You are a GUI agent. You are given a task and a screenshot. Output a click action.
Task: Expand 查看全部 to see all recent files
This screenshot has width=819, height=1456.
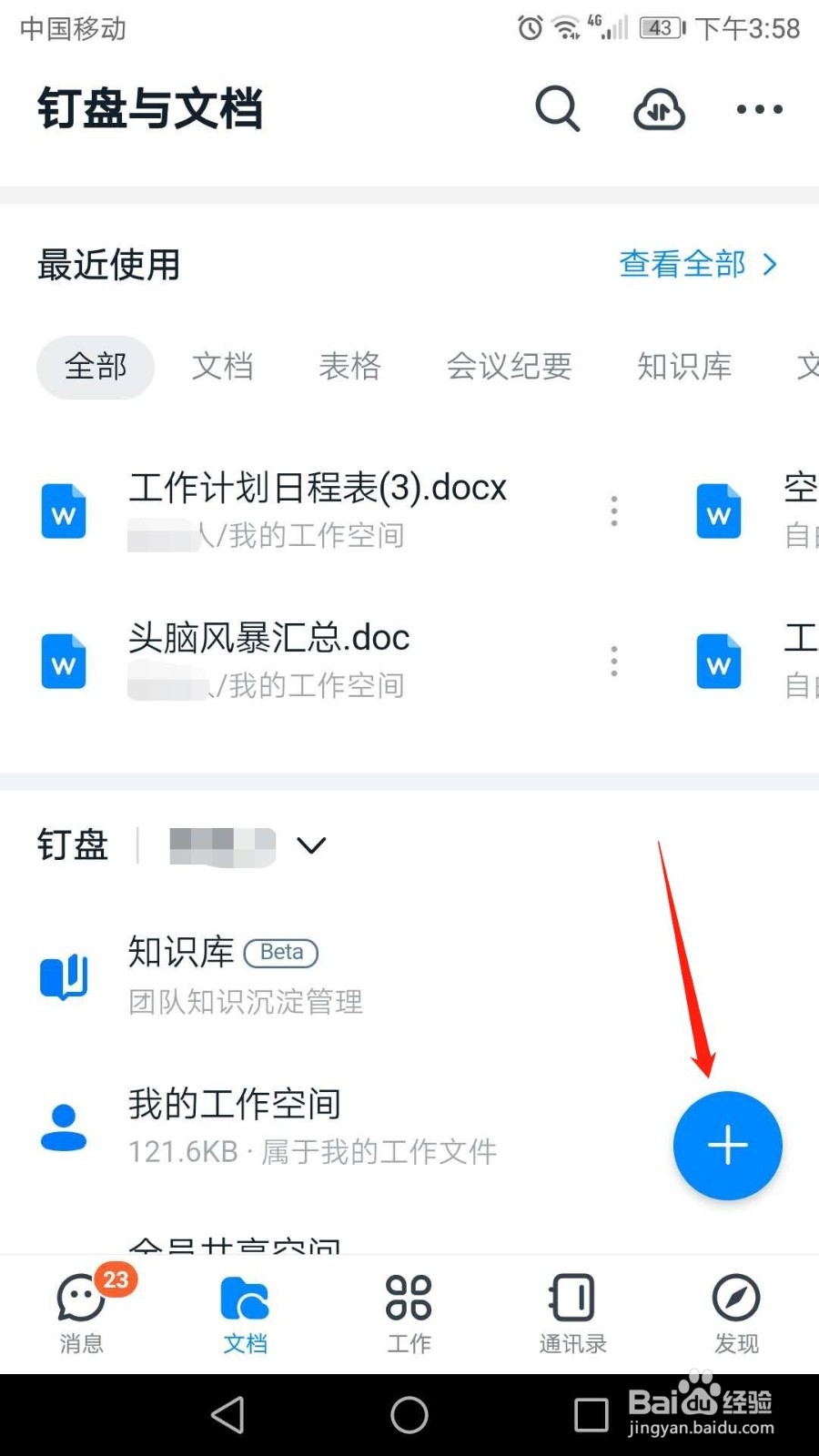pyautogui.click(x=696, y=264)
